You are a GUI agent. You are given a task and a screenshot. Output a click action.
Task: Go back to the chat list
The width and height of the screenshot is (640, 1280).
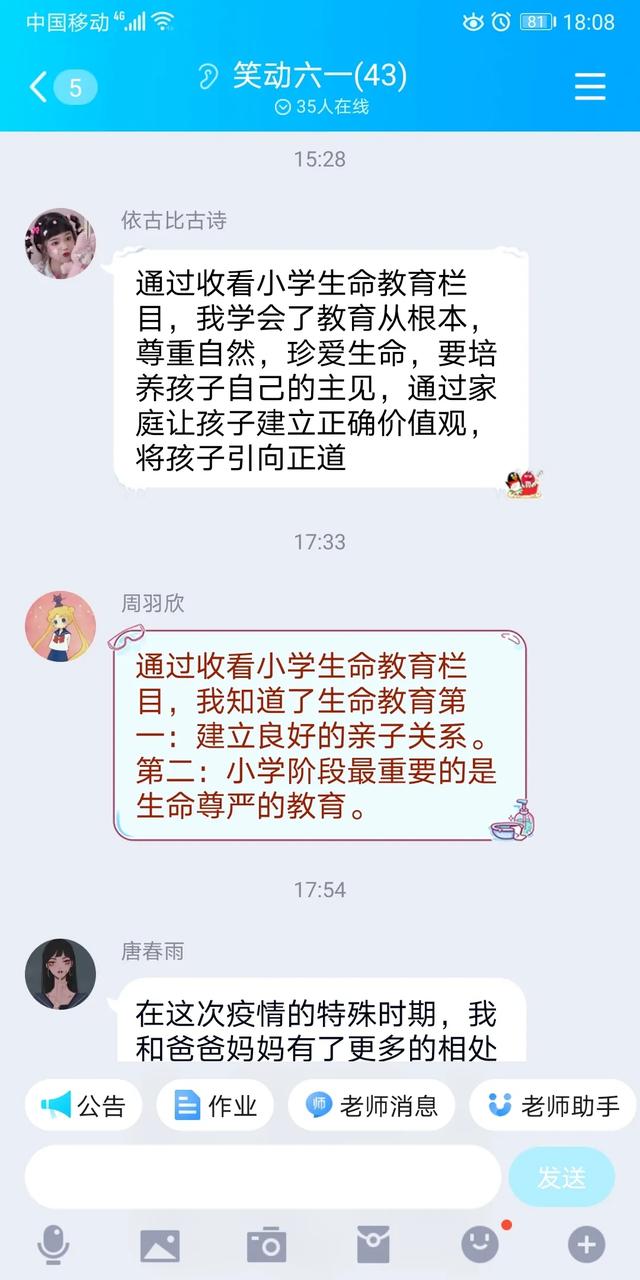[x=40, y=87]
